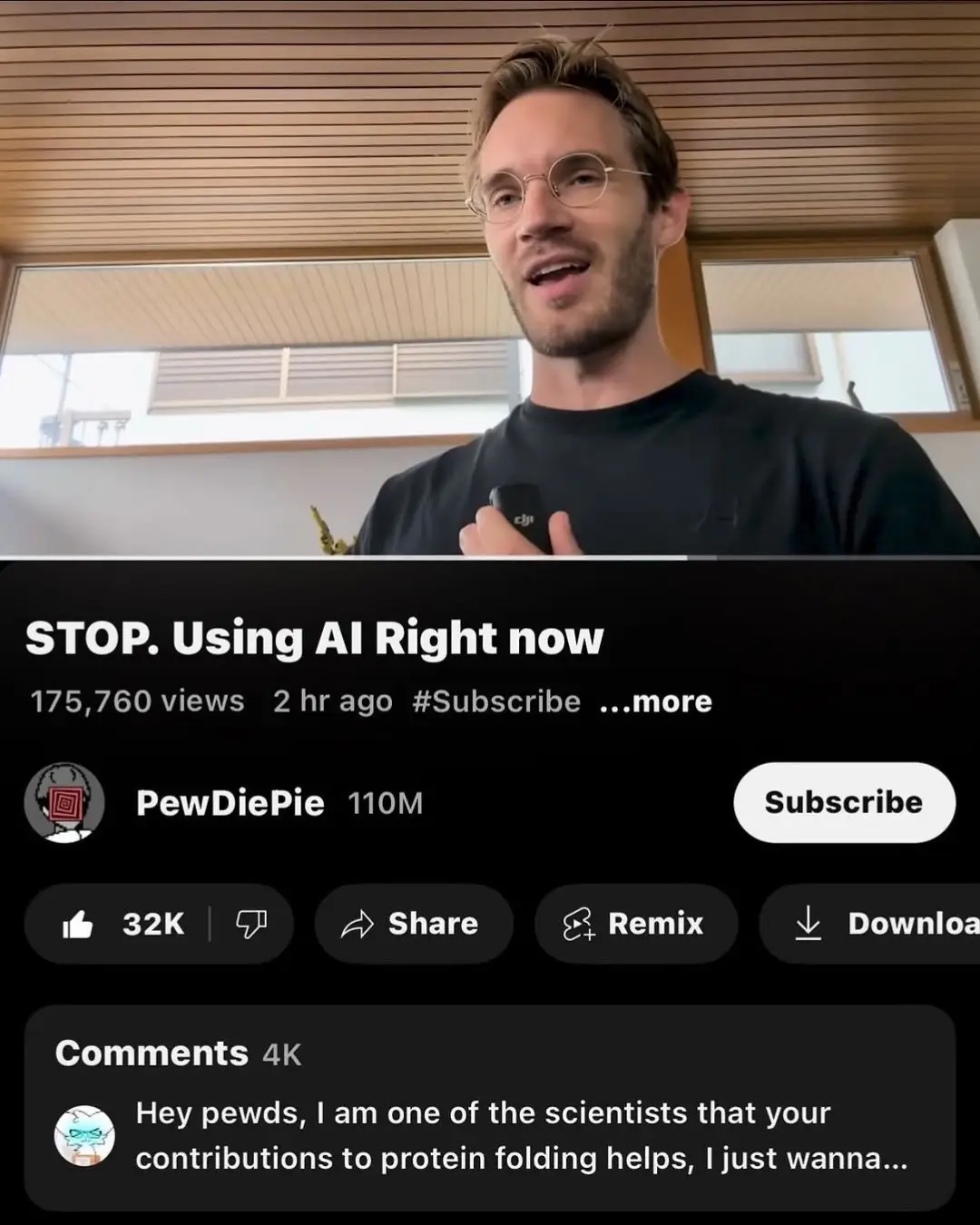Tap the video player to pause
980x1225 pixels.
click(490, 272)
